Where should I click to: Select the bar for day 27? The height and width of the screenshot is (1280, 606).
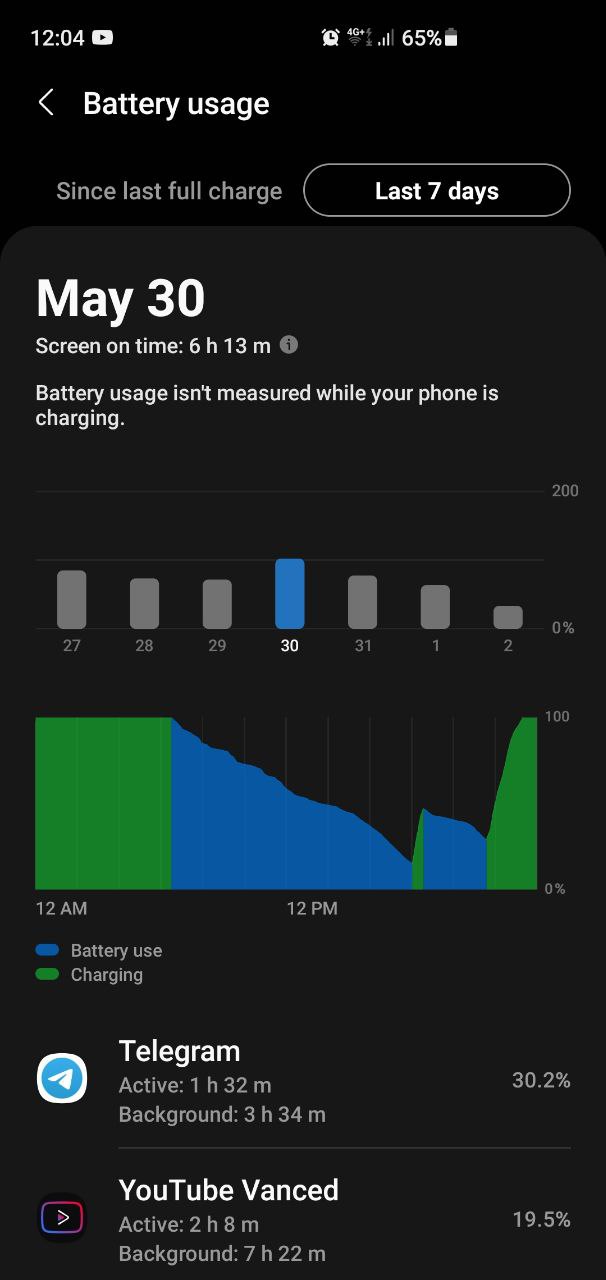(72, 599)
